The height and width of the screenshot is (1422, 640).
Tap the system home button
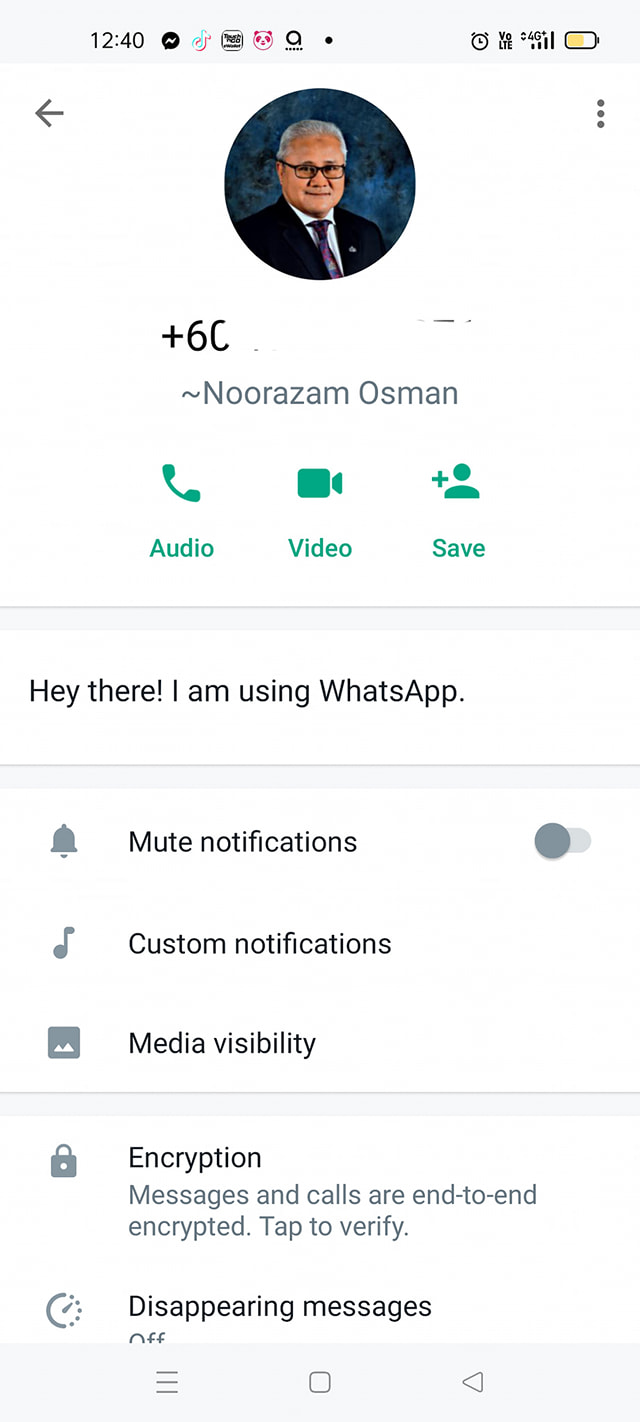[x=320, y=1382]
